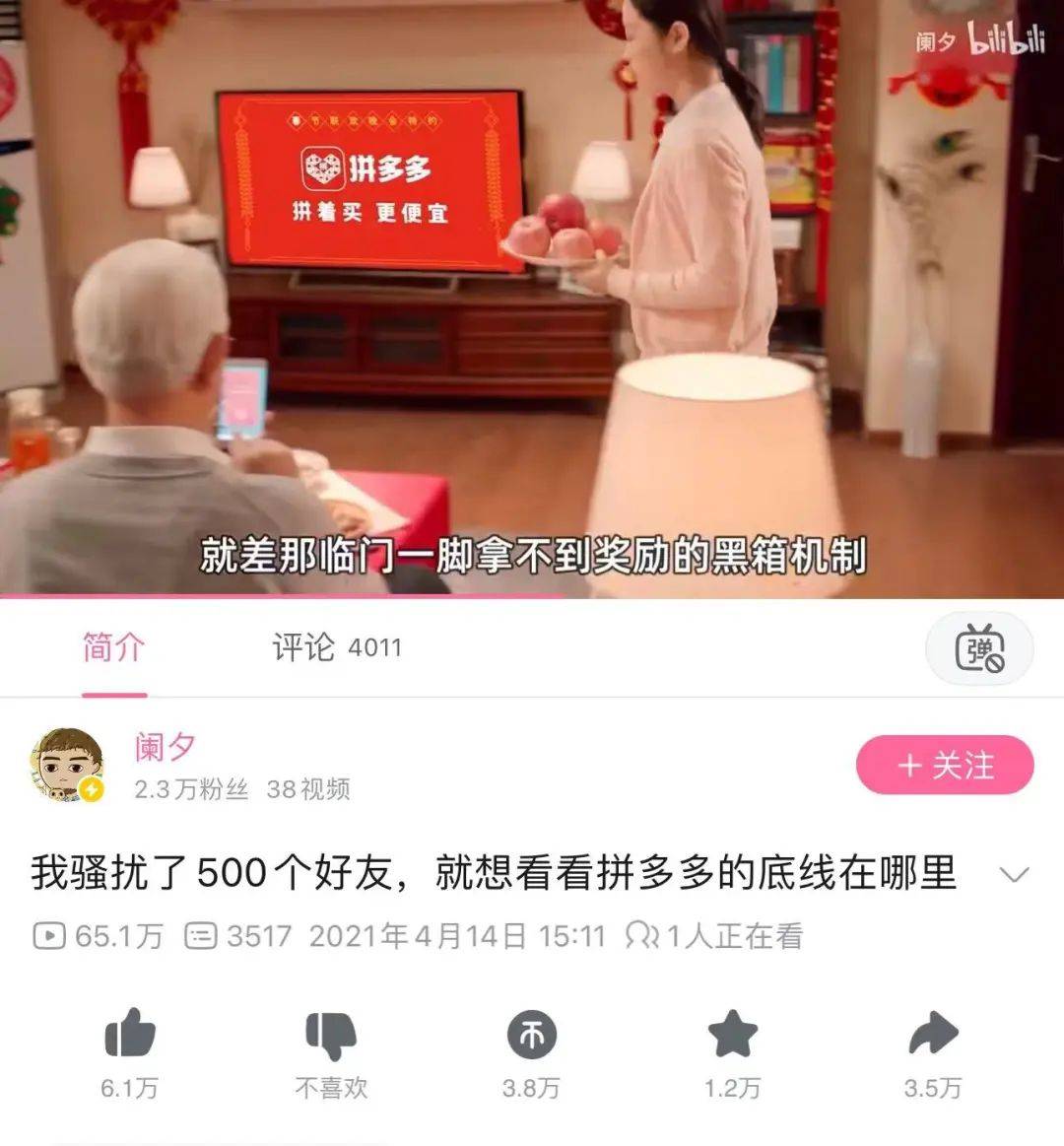Add the video to favorites star
Image resolution: width=1064 pixels, height=1146 pixels.
[732, 1035]
